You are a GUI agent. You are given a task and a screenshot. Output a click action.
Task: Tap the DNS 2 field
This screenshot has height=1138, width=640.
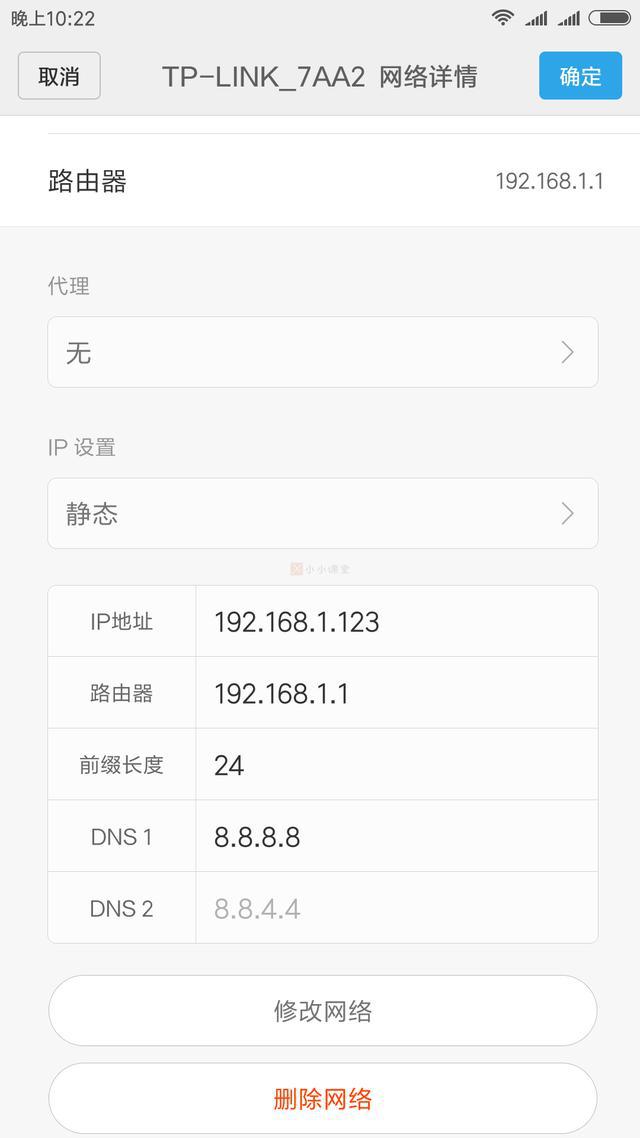(x=396, y=908)
